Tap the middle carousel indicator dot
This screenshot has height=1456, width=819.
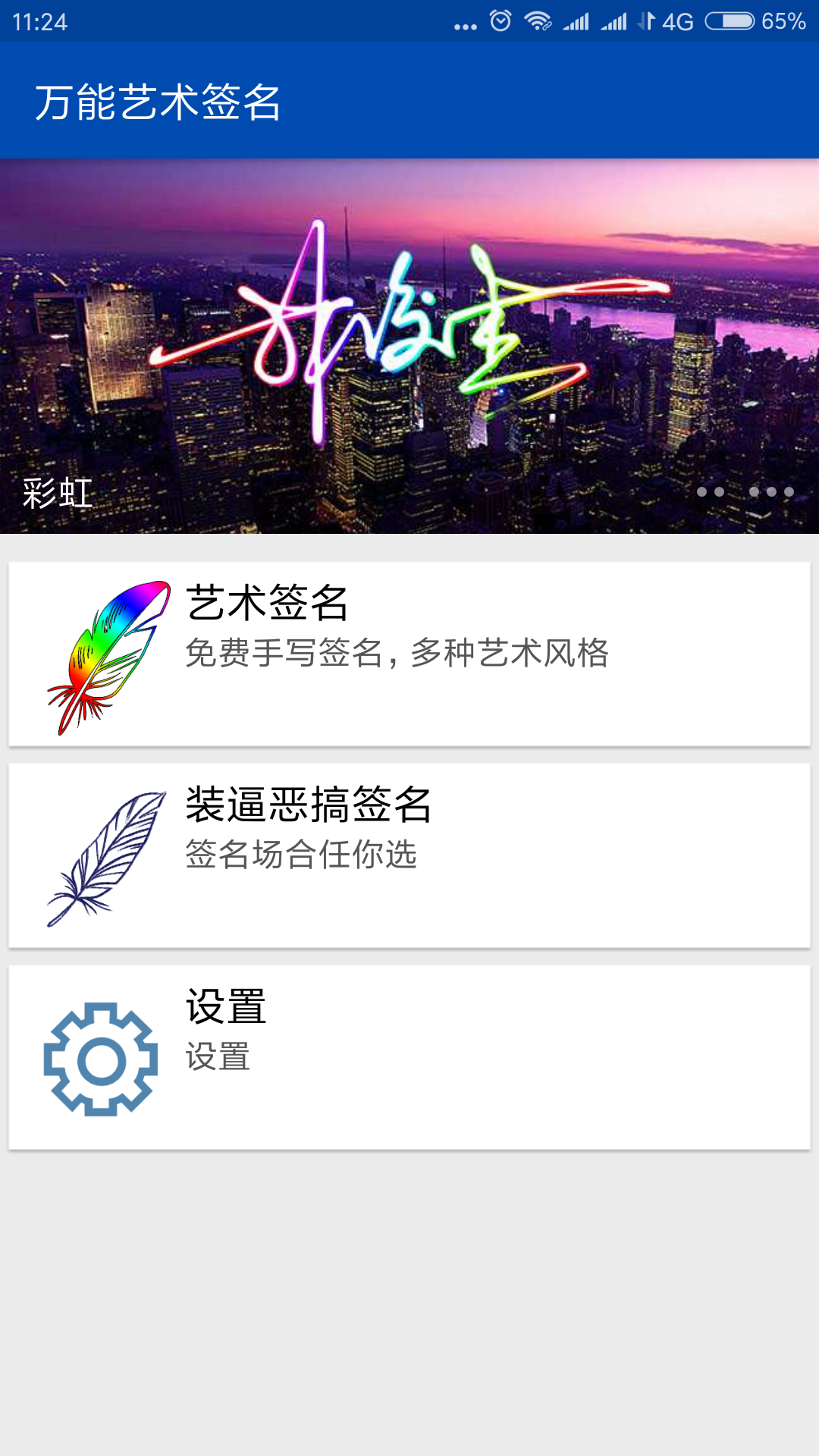[754, 491]
